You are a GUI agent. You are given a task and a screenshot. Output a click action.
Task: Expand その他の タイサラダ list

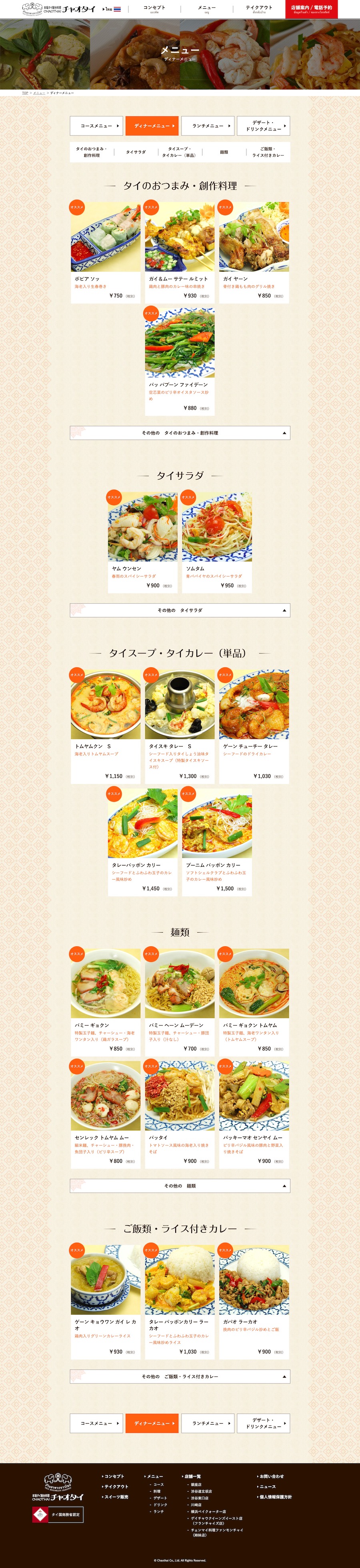(x=180, y=610)
